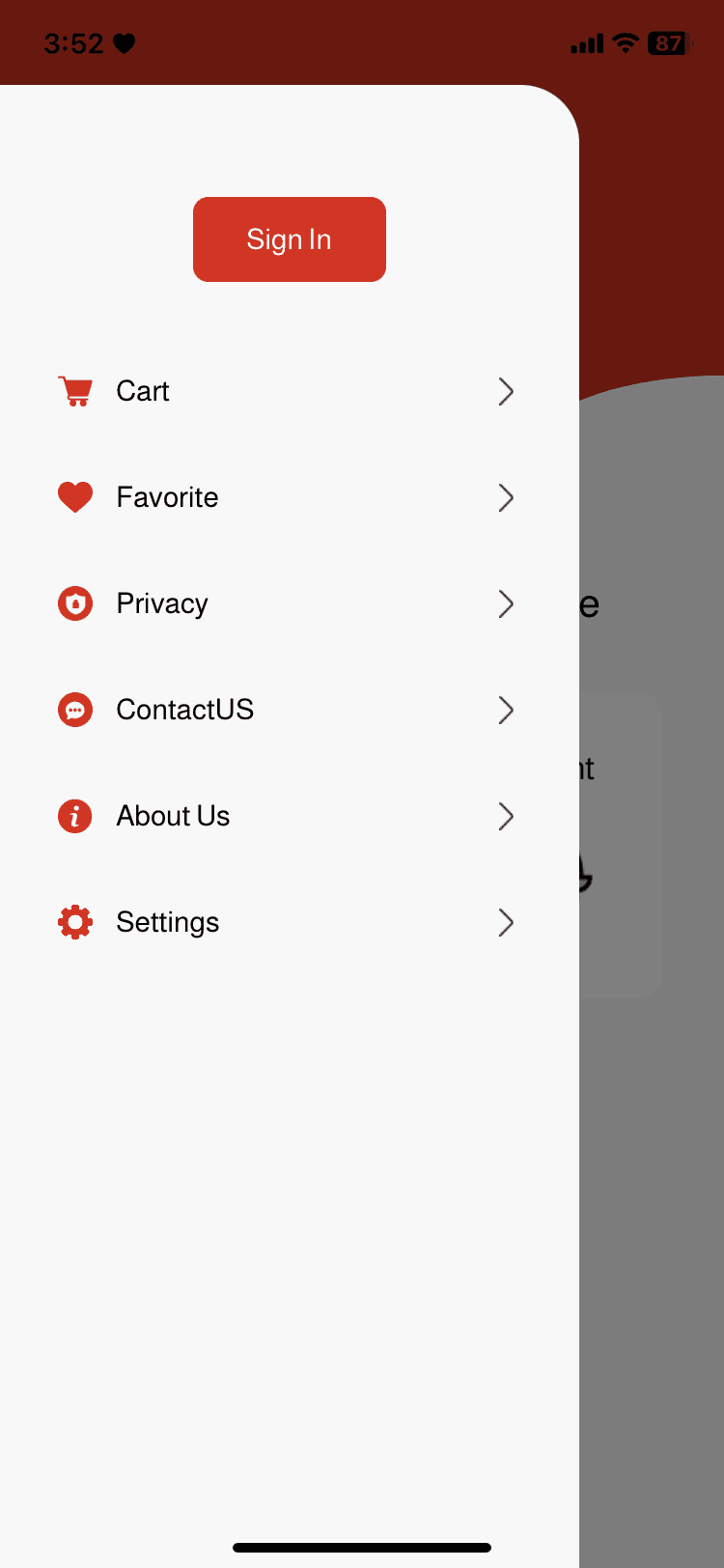The height and width of the screenshot is (1568, 724).
Task: Select the ContactUS option
Action: (x=287, y=710)
